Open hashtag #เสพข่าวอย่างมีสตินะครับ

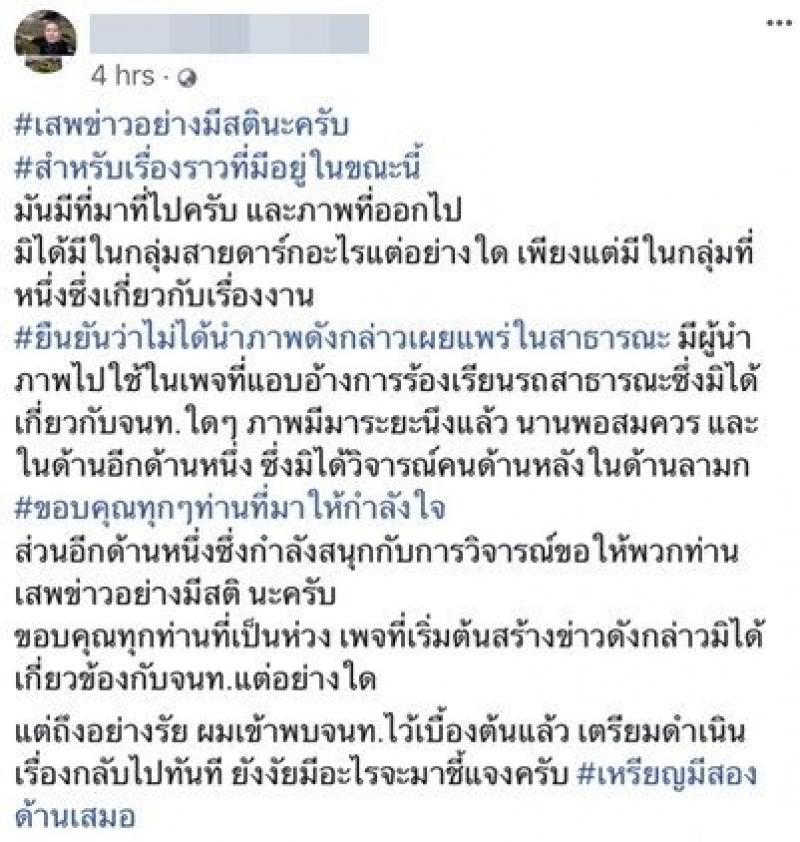188,126
